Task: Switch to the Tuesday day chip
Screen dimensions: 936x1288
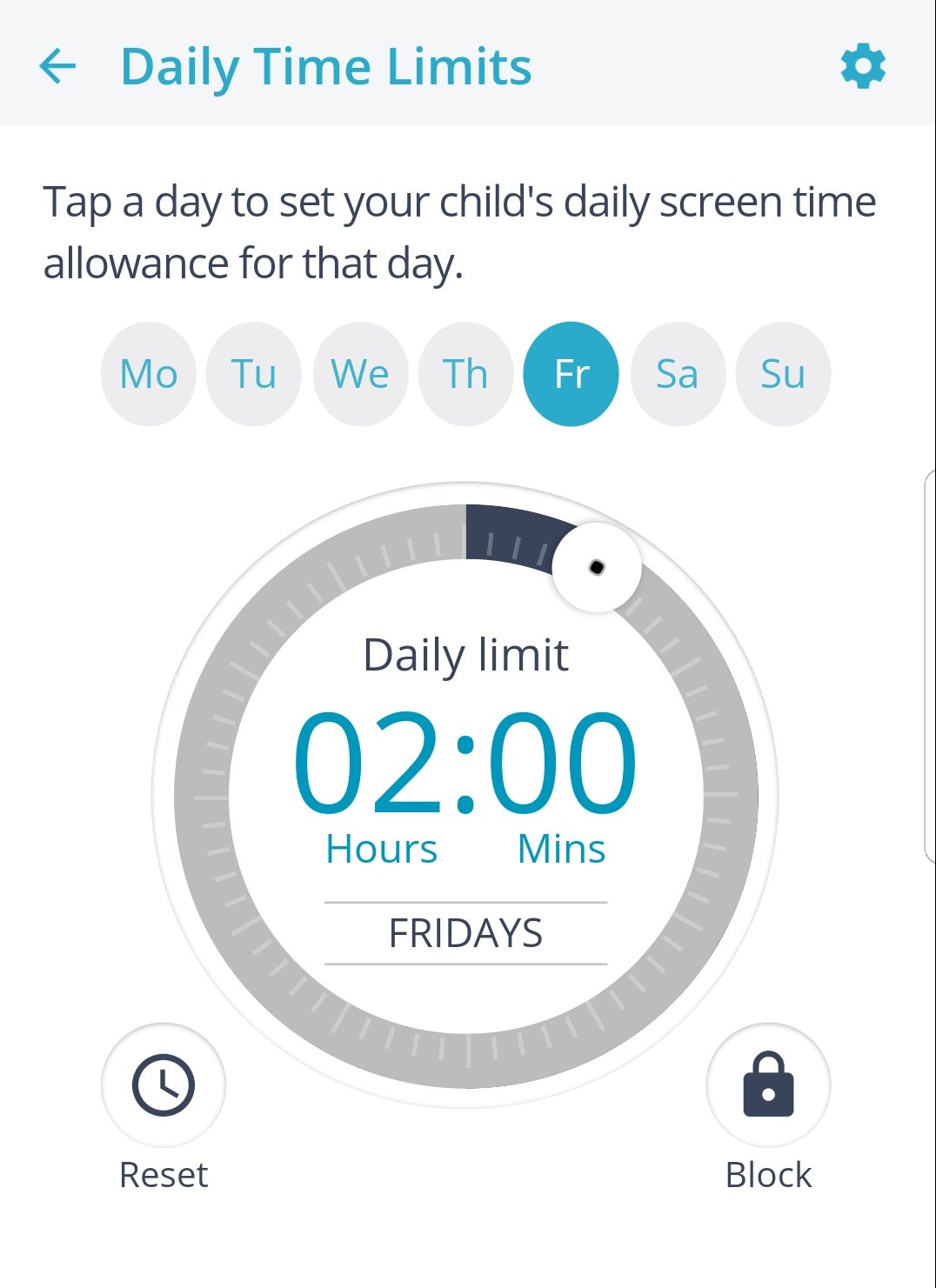Action: coord(254,374)
